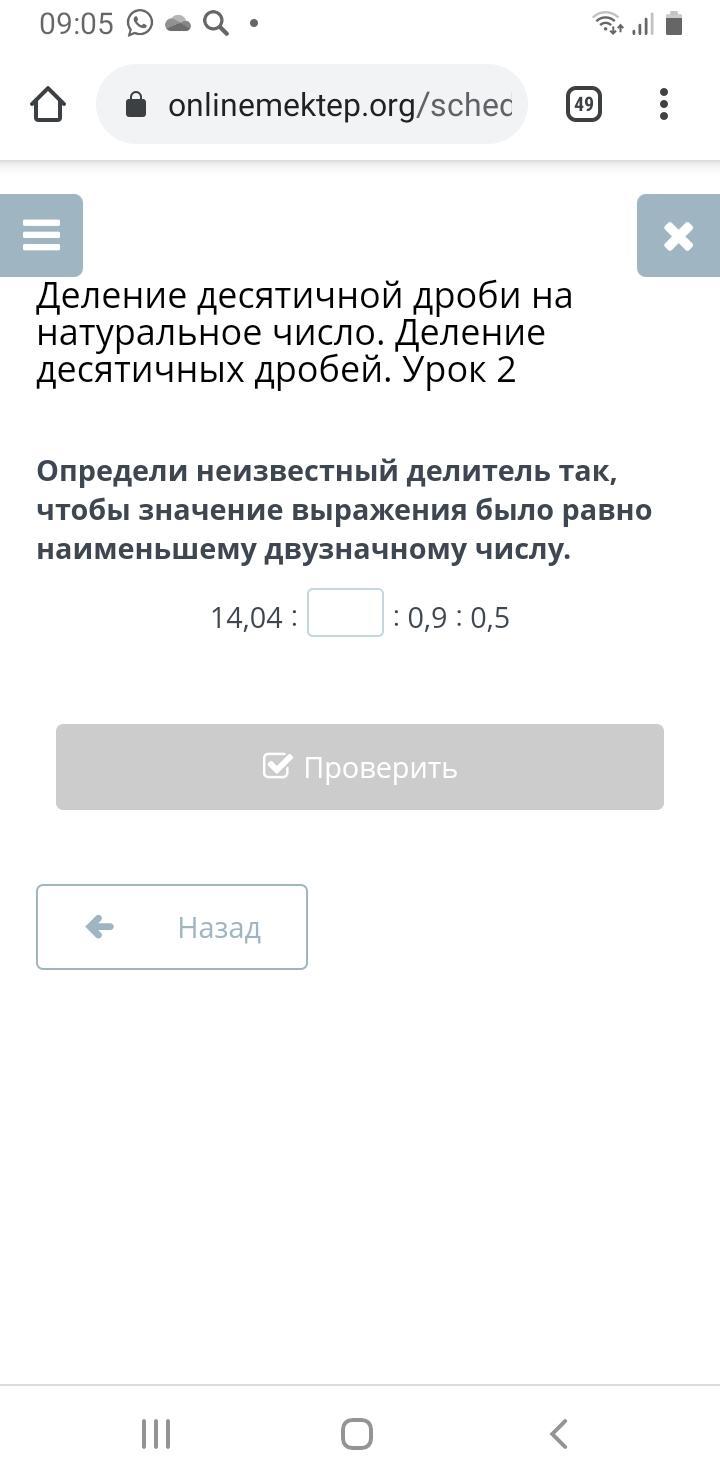Close the lesson with the X button

678,235
